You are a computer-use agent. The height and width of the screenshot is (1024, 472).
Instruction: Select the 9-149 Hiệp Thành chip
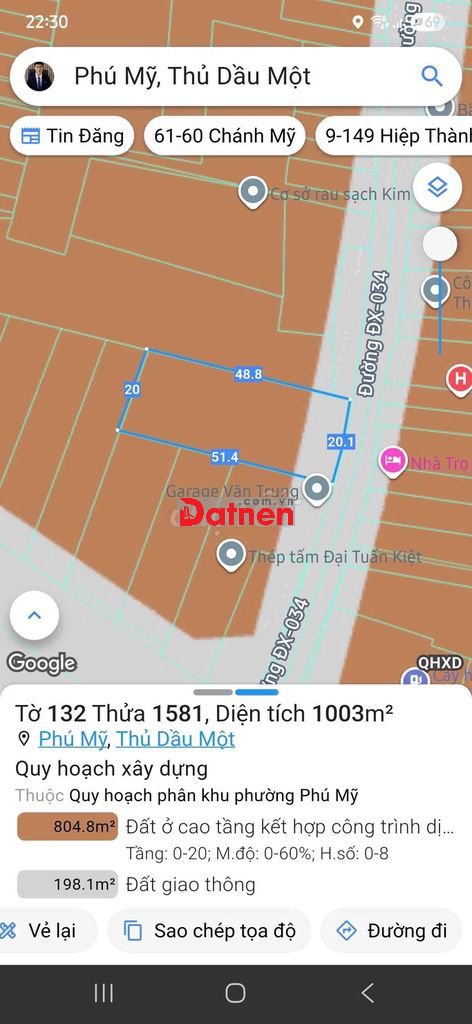394,136
